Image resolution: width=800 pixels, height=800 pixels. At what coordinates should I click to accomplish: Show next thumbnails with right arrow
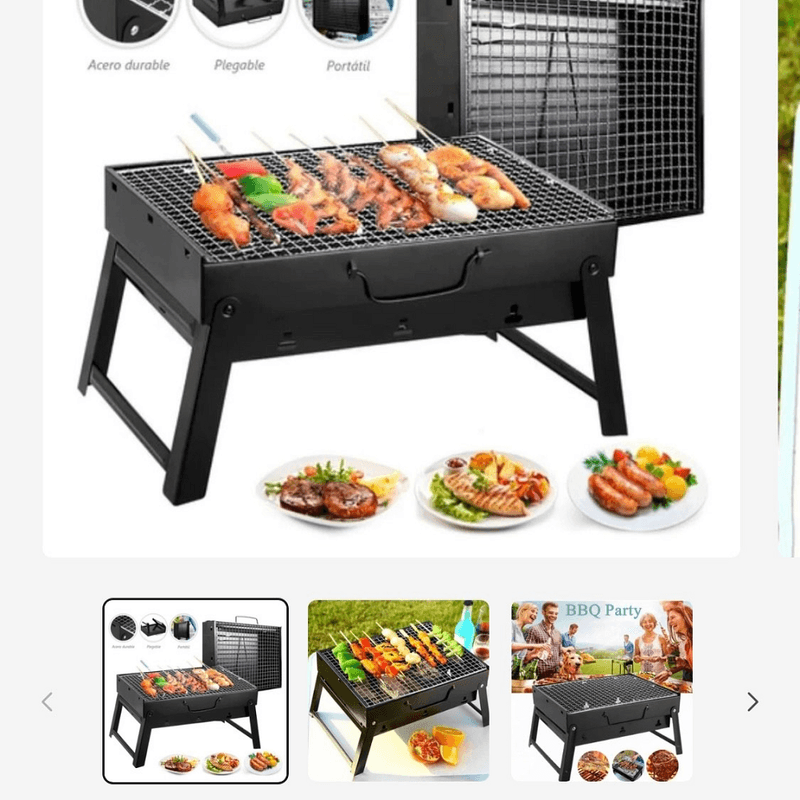click(752, 702)
